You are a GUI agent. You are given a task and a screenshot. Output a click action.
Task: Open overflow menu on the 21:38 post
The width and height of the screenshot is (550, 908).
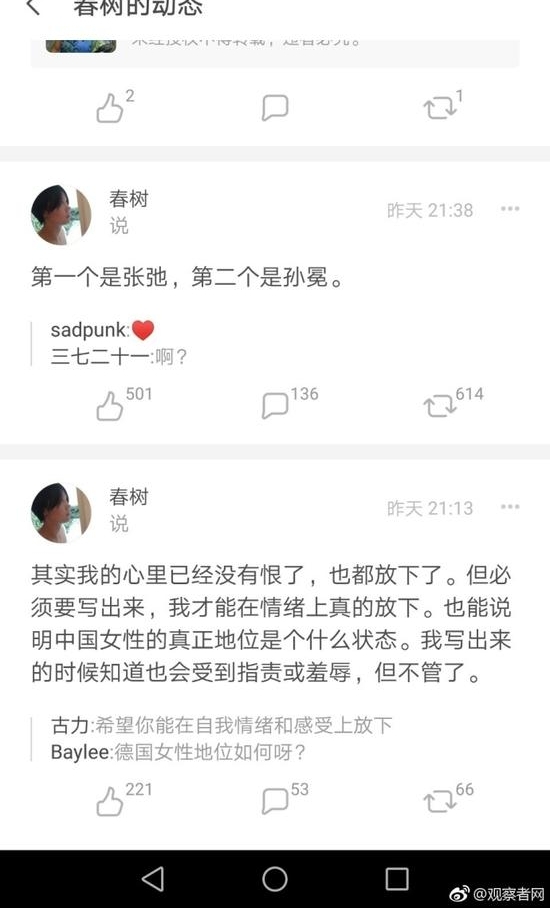tap(509, 209)
